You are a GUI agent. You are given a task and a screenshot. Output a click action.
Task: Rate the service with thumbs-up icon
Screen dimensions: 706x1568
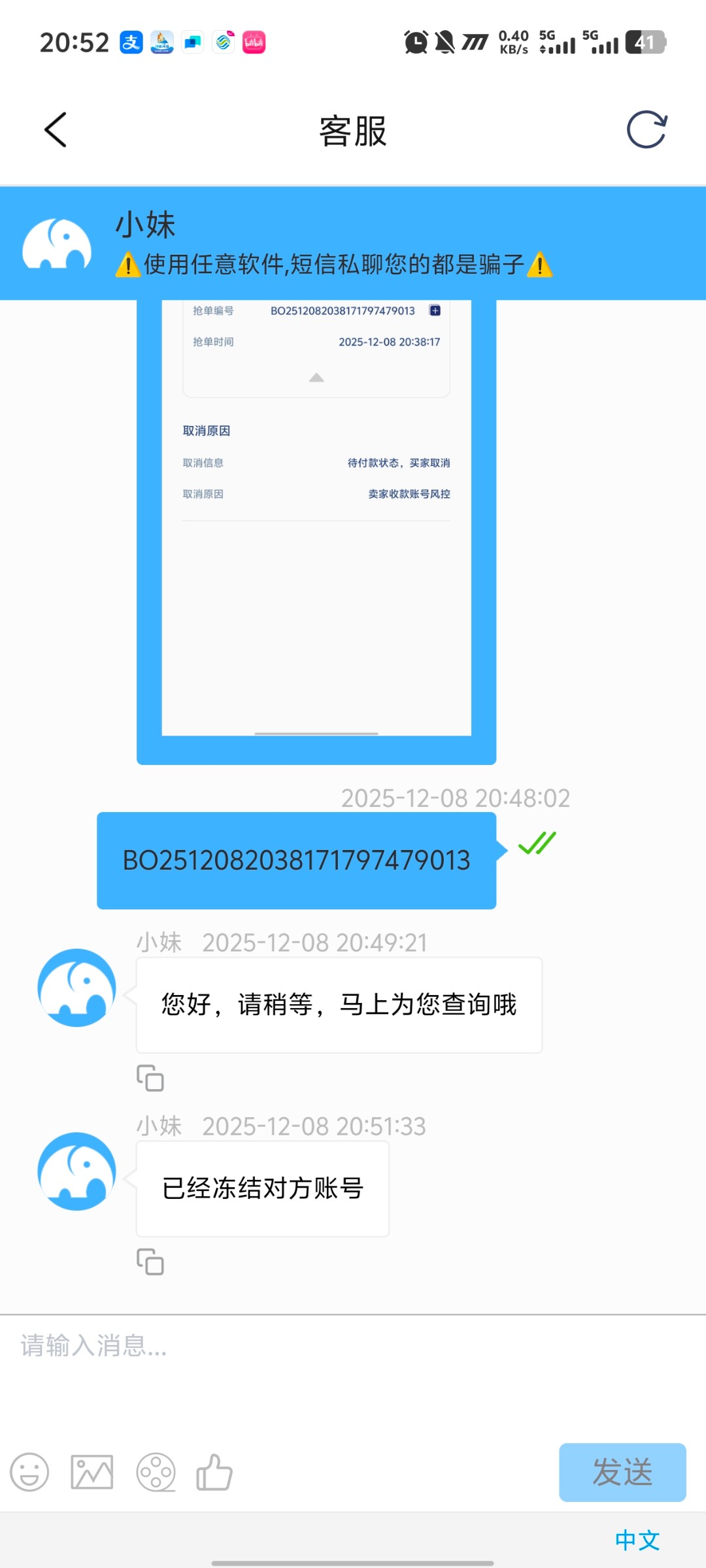tap(214, 1473)
